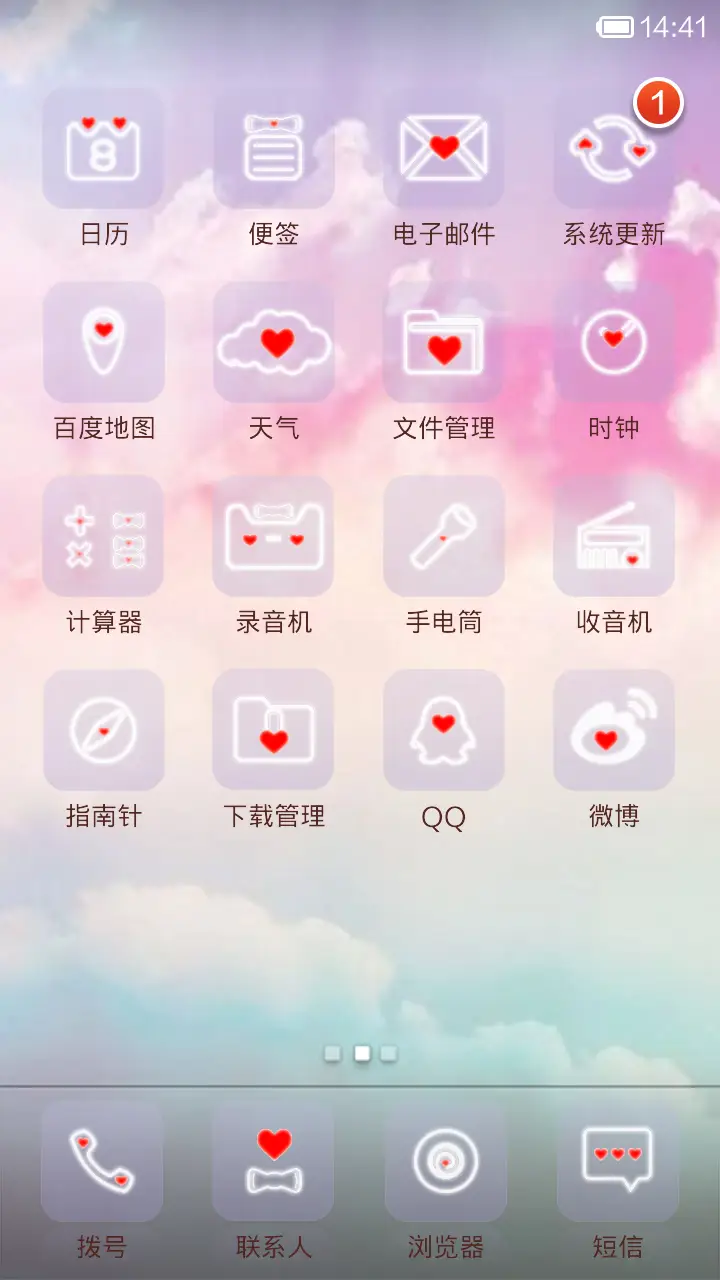
Task: Open the 便签 Notes app
Action: (274, 148)
